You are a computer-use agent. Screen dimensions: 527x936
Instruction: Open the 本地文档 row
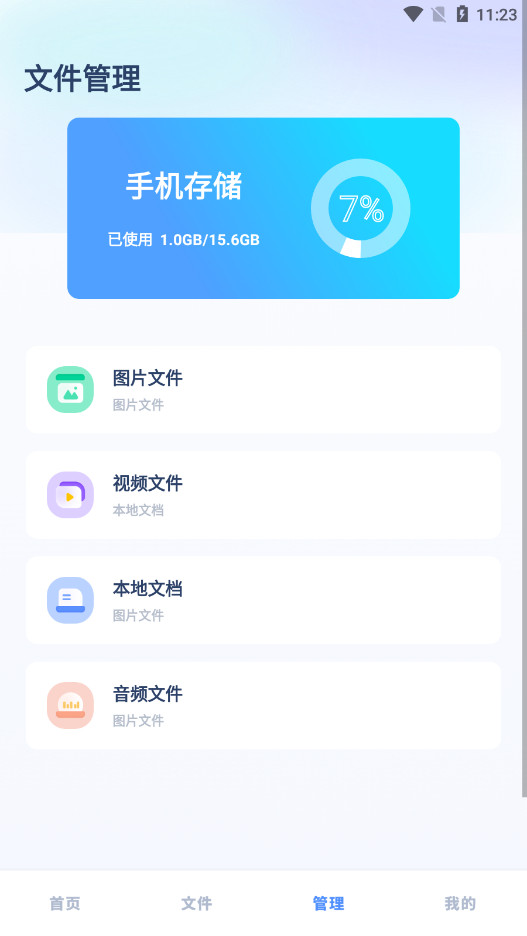click(x=263, y=600)
